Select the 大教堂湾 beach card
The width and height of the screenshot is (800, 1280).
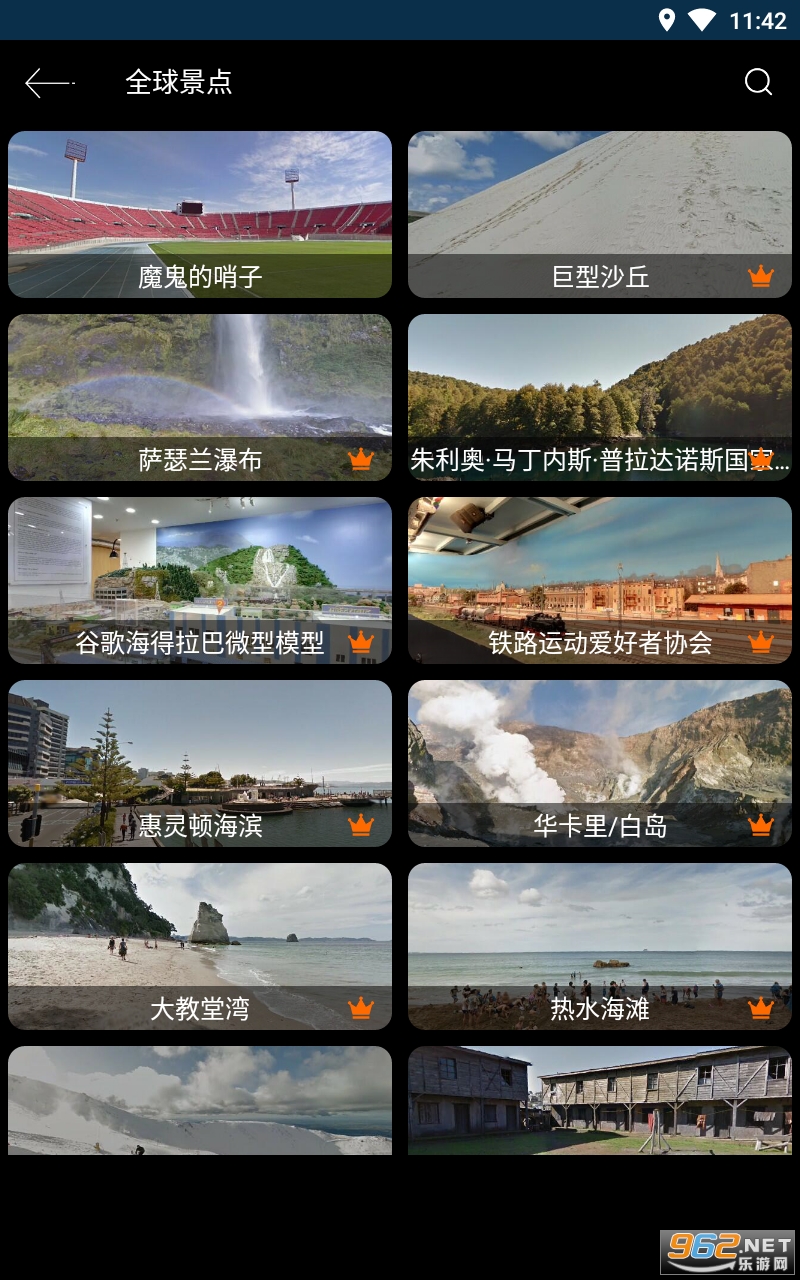[200, 946]
